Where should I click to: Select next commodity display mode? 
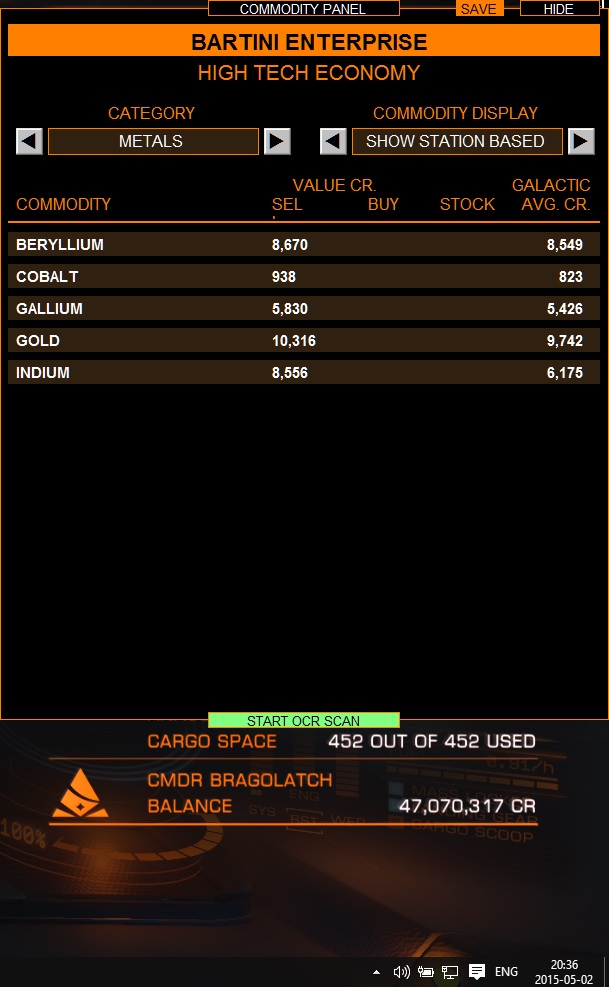581,141
